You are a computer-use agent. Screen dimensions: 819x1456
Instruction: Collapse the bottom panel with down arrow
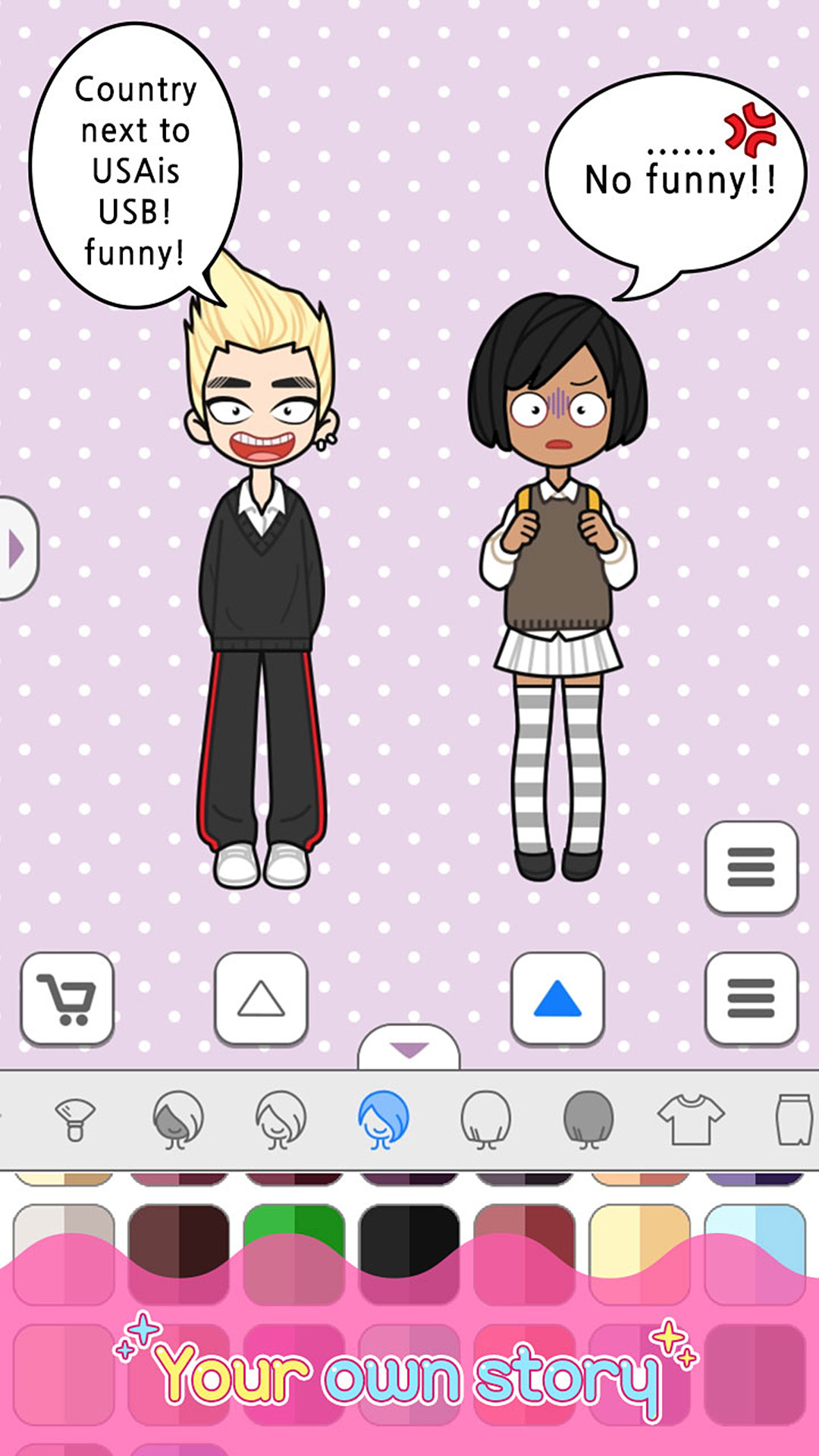click(x=409, y=1050)
